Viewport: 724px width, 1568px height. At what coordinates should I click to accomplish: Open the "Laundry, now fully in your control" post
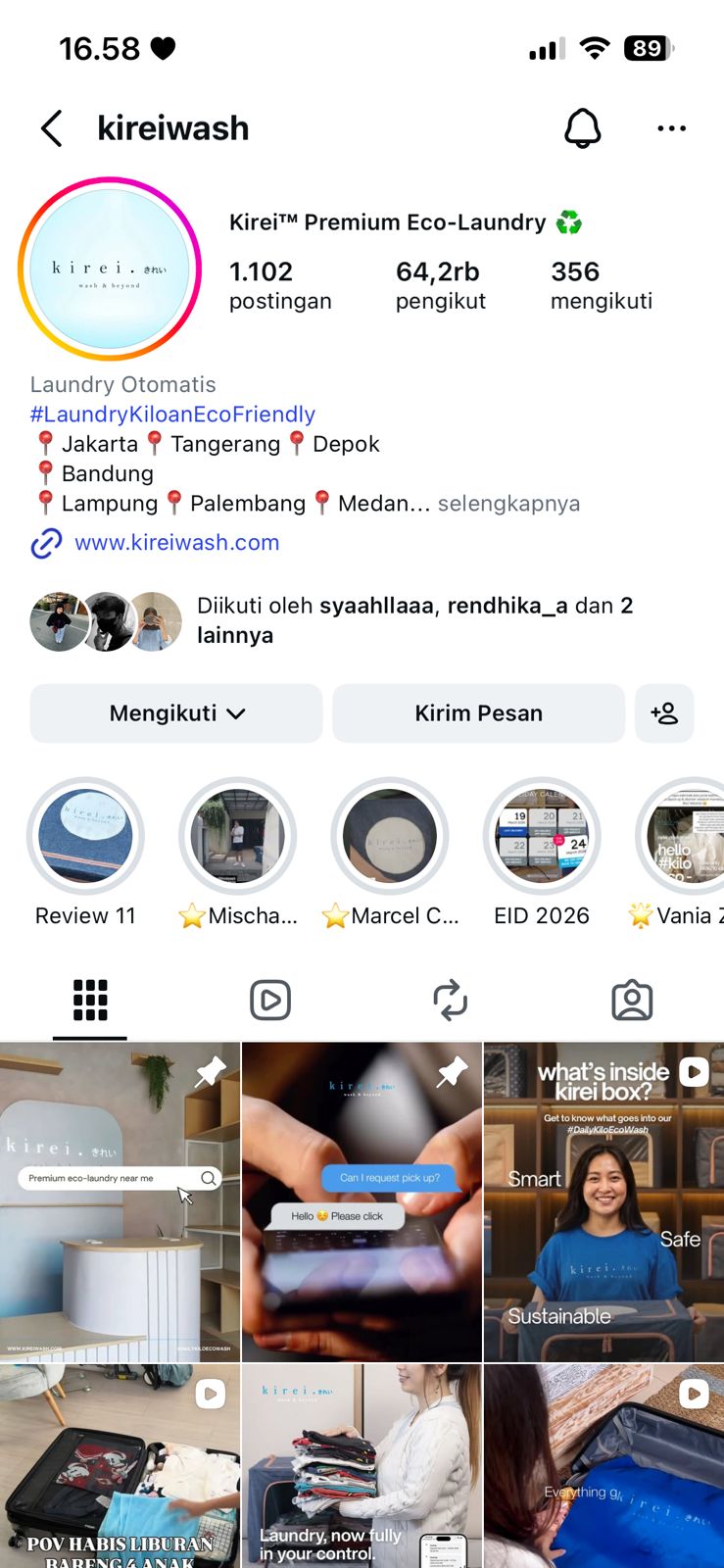362,1466
